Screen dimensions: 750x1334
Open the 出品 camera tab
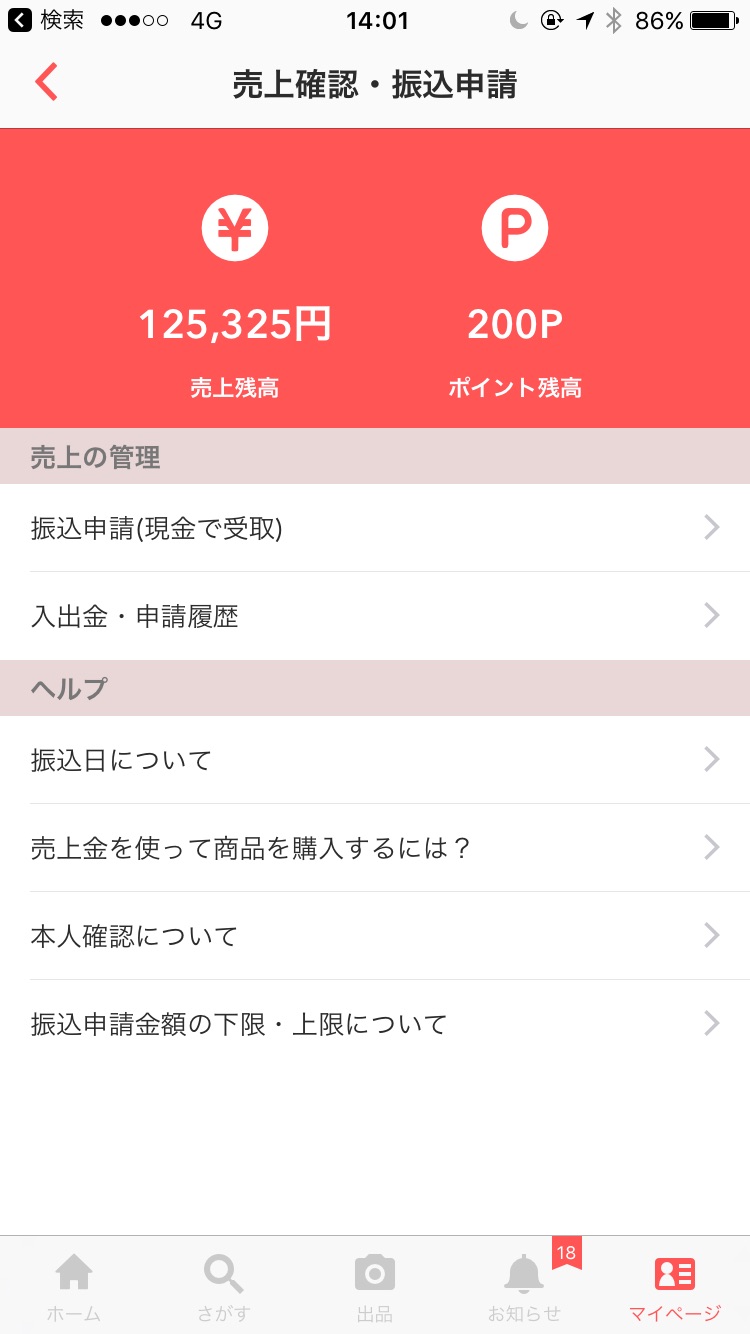[x=375, y=1285]
